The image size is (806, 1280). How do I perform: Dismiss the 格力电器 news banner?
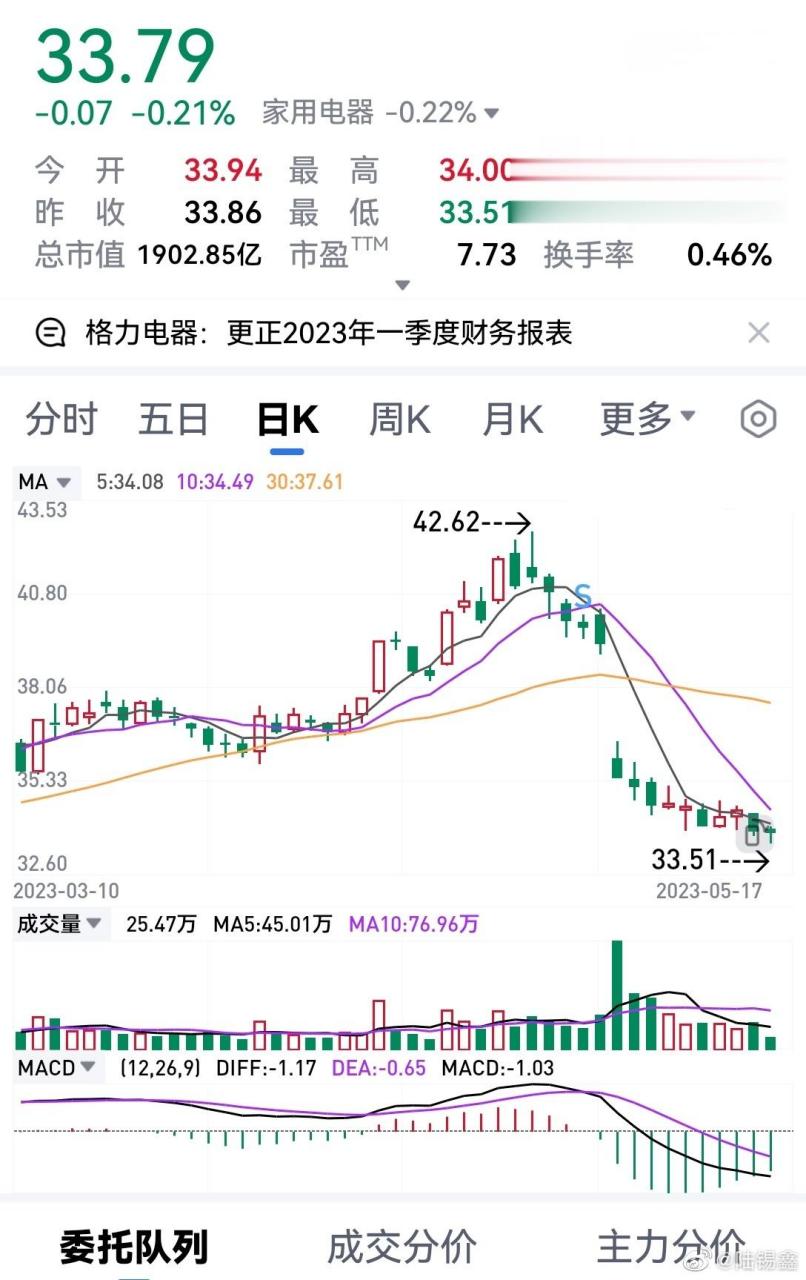[759, 331]
